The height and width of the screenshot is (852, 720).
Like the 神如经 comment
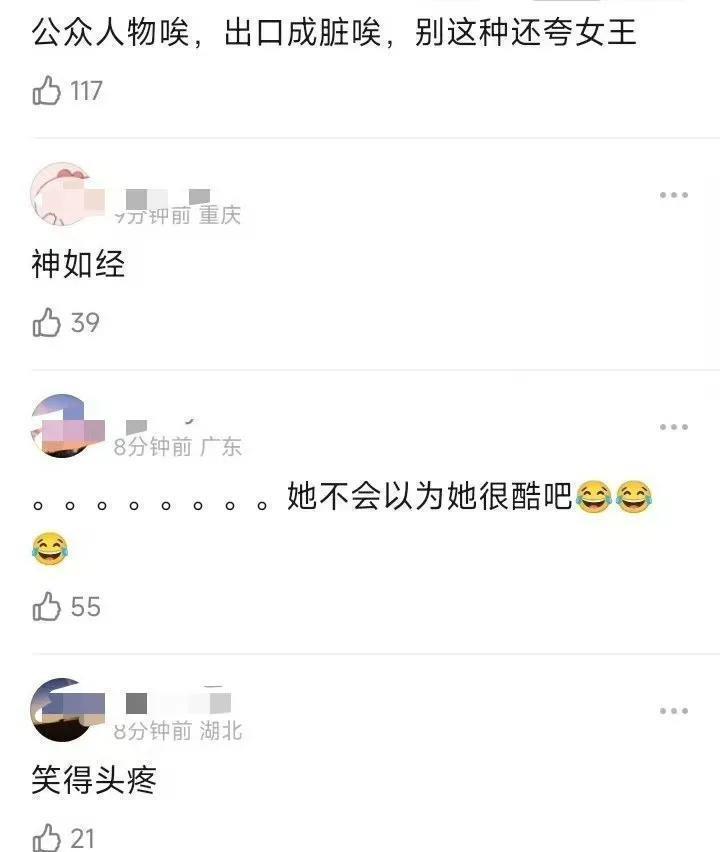point(47,322)
